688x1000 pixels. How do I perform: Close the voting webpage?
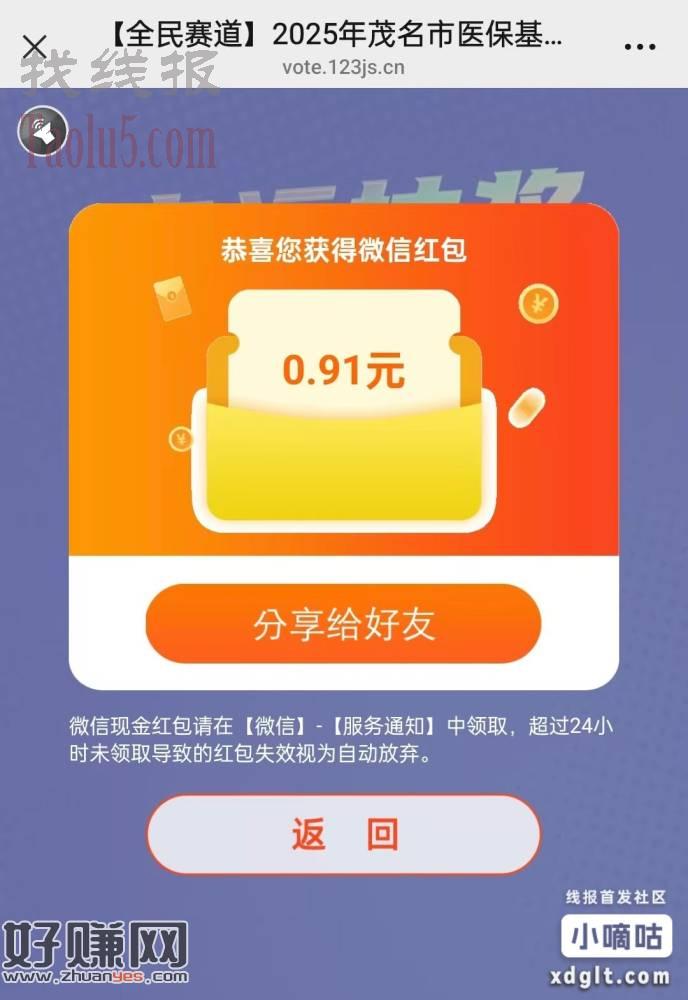34,46
